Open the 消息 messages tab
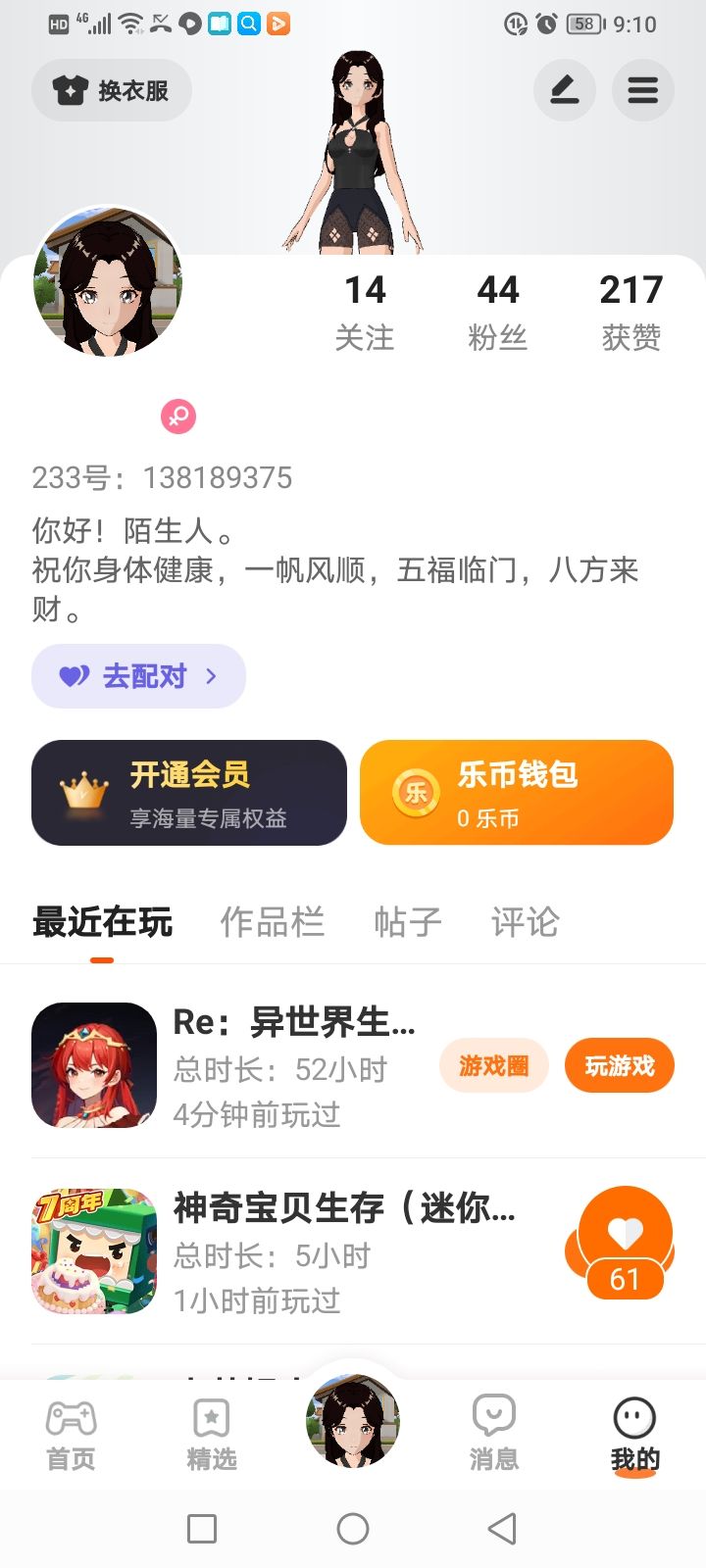The image size is (706, 1568). (x=493, y=1435)
